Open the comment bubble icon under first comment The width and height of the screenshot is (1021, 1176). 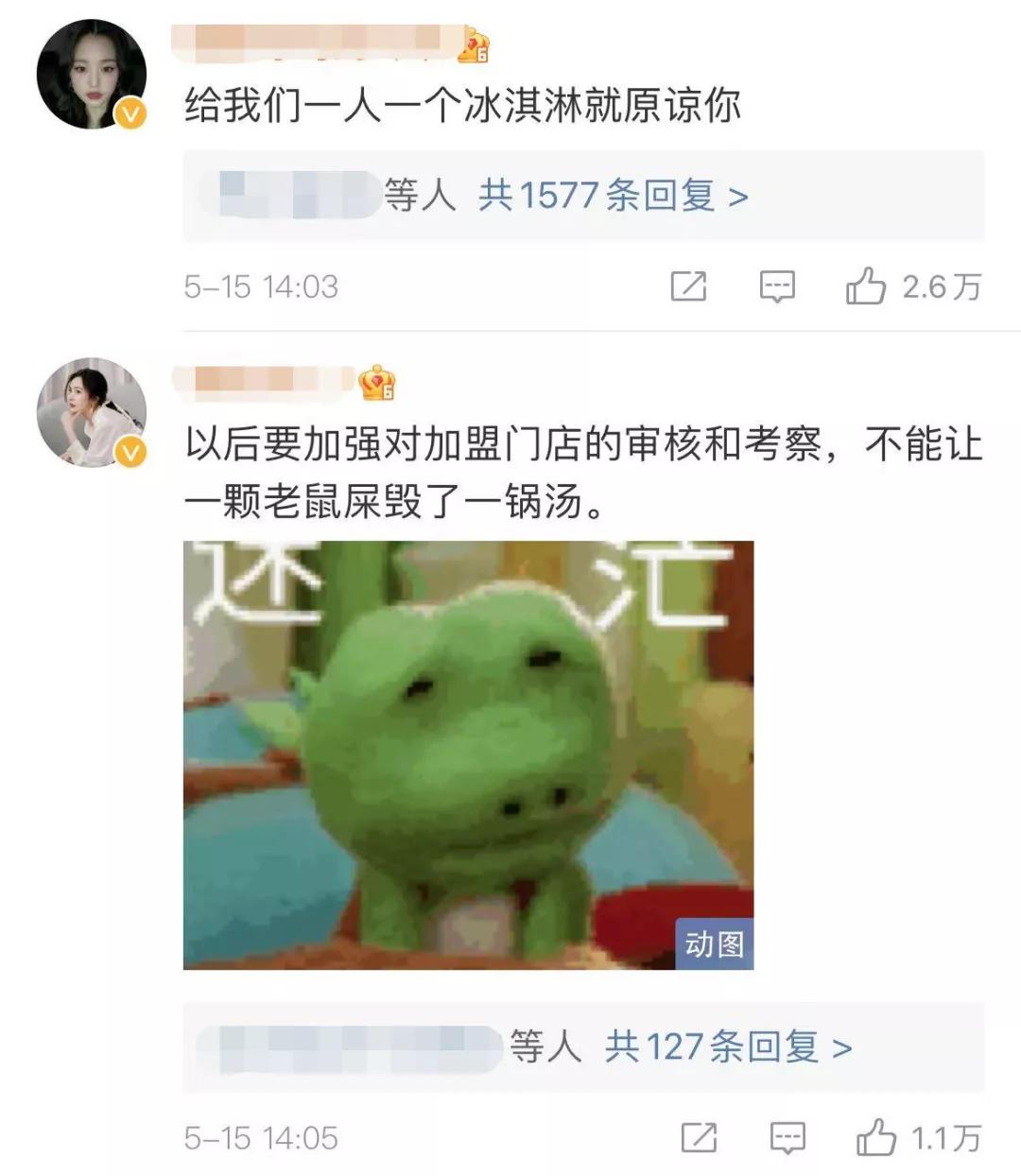click(775, 285)
